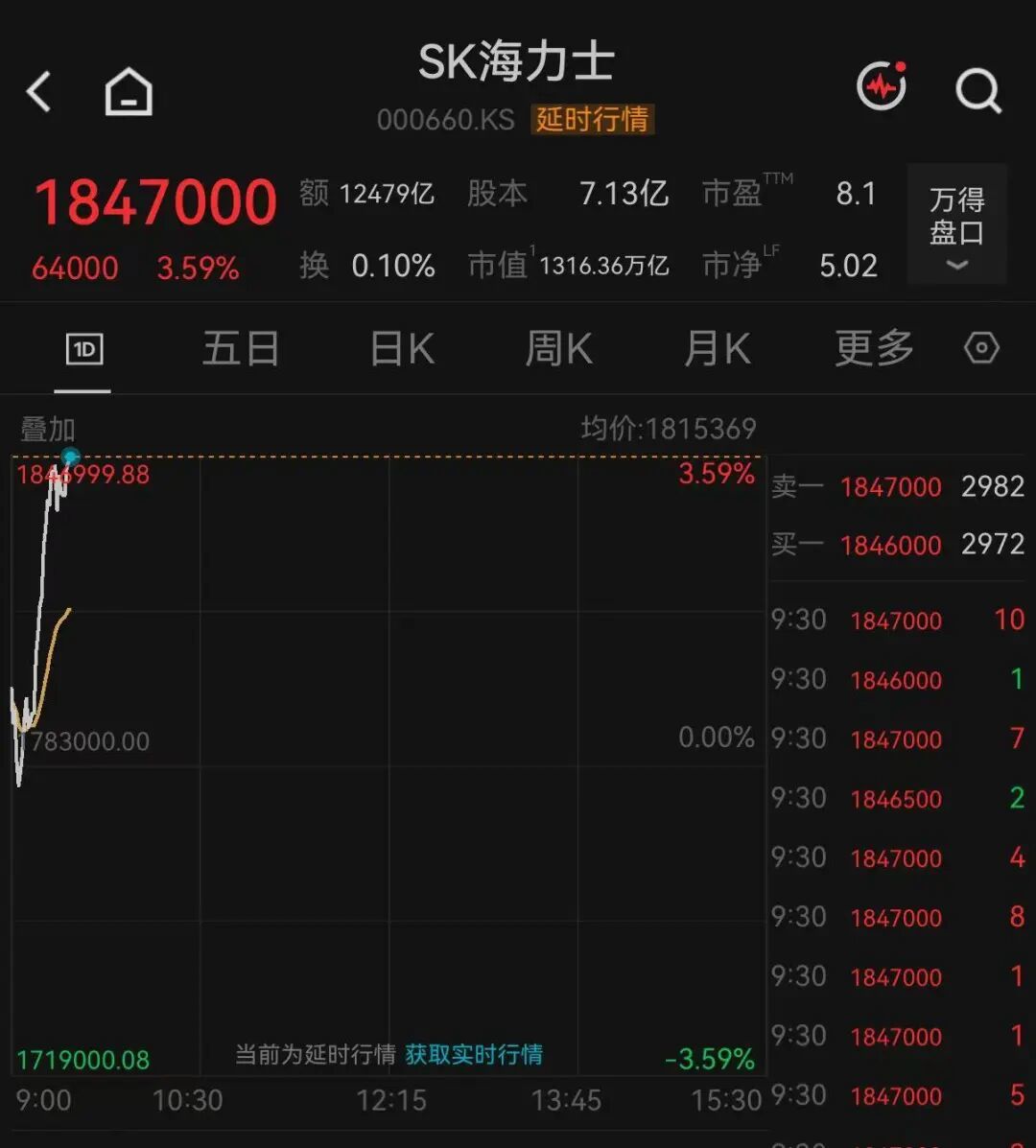Open the home icon
The width and height of the screenshot is (1036, 1148).
point(129,91)
